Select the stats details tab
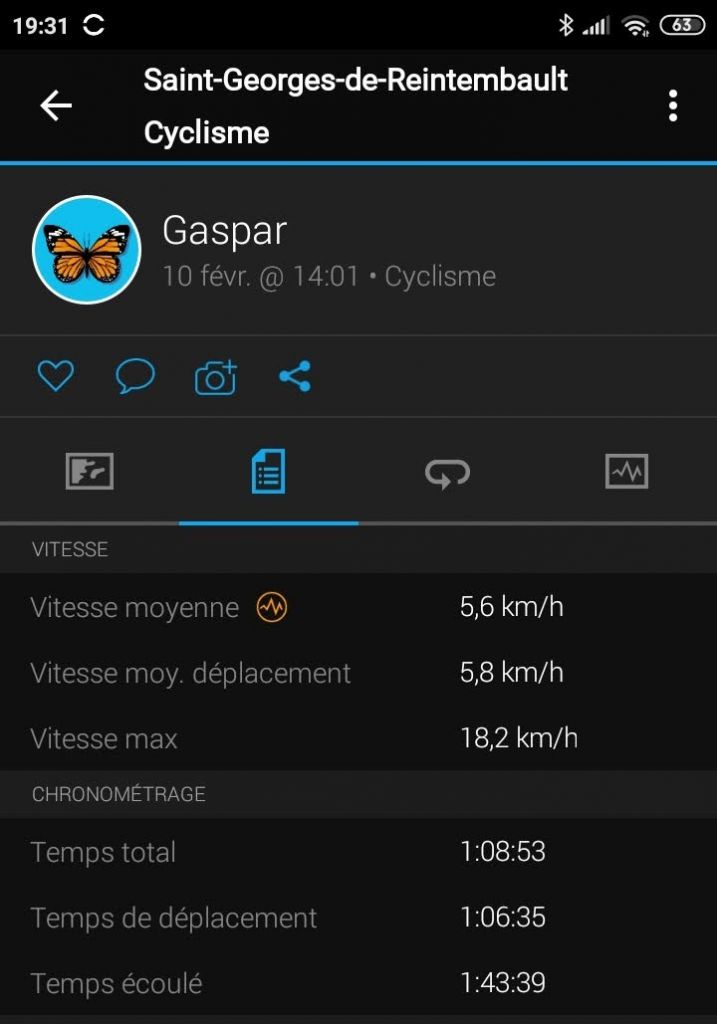Viewport: 717px width, 1024px height. 268,471
